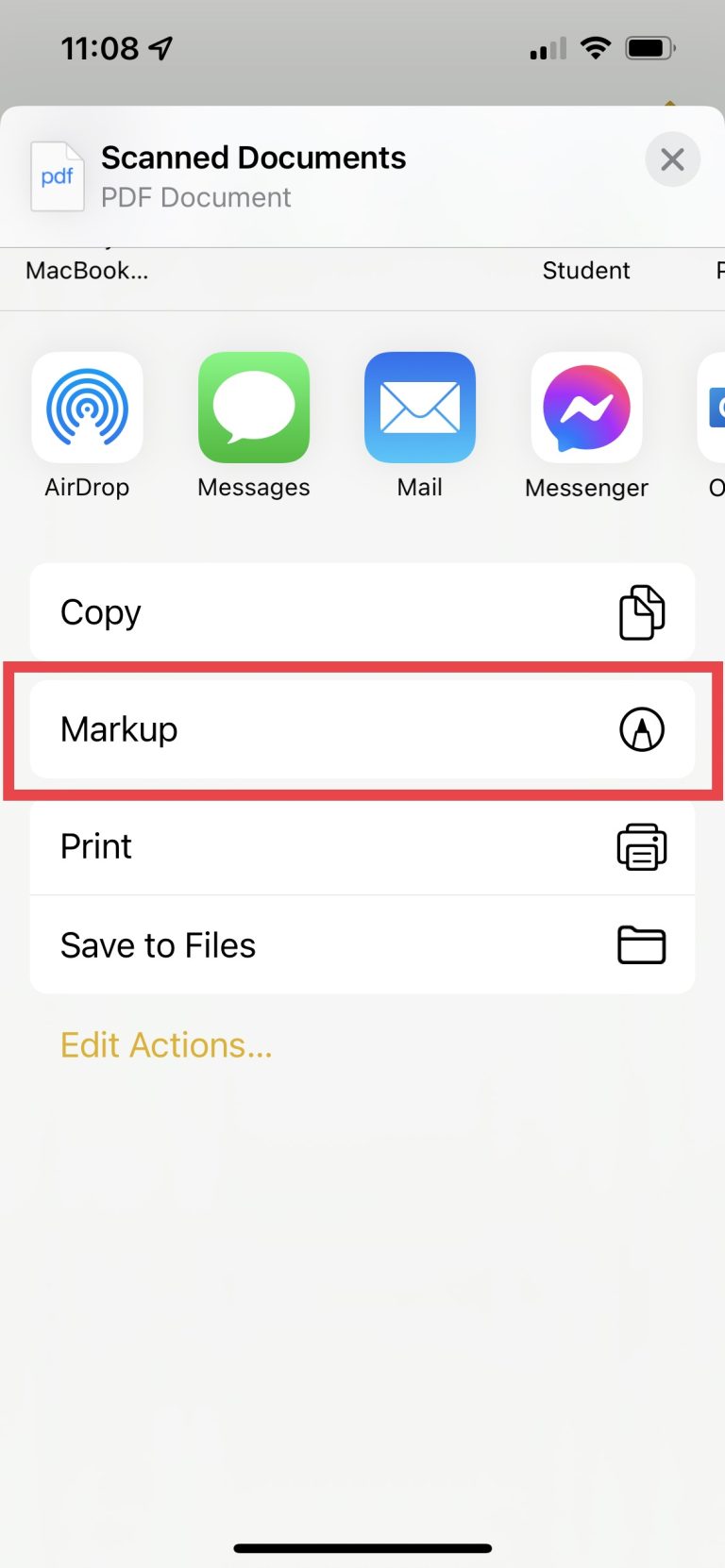Tap the Scanned Documents title
This screenshot has width=725, height=1568.
[x=253, y=157]
